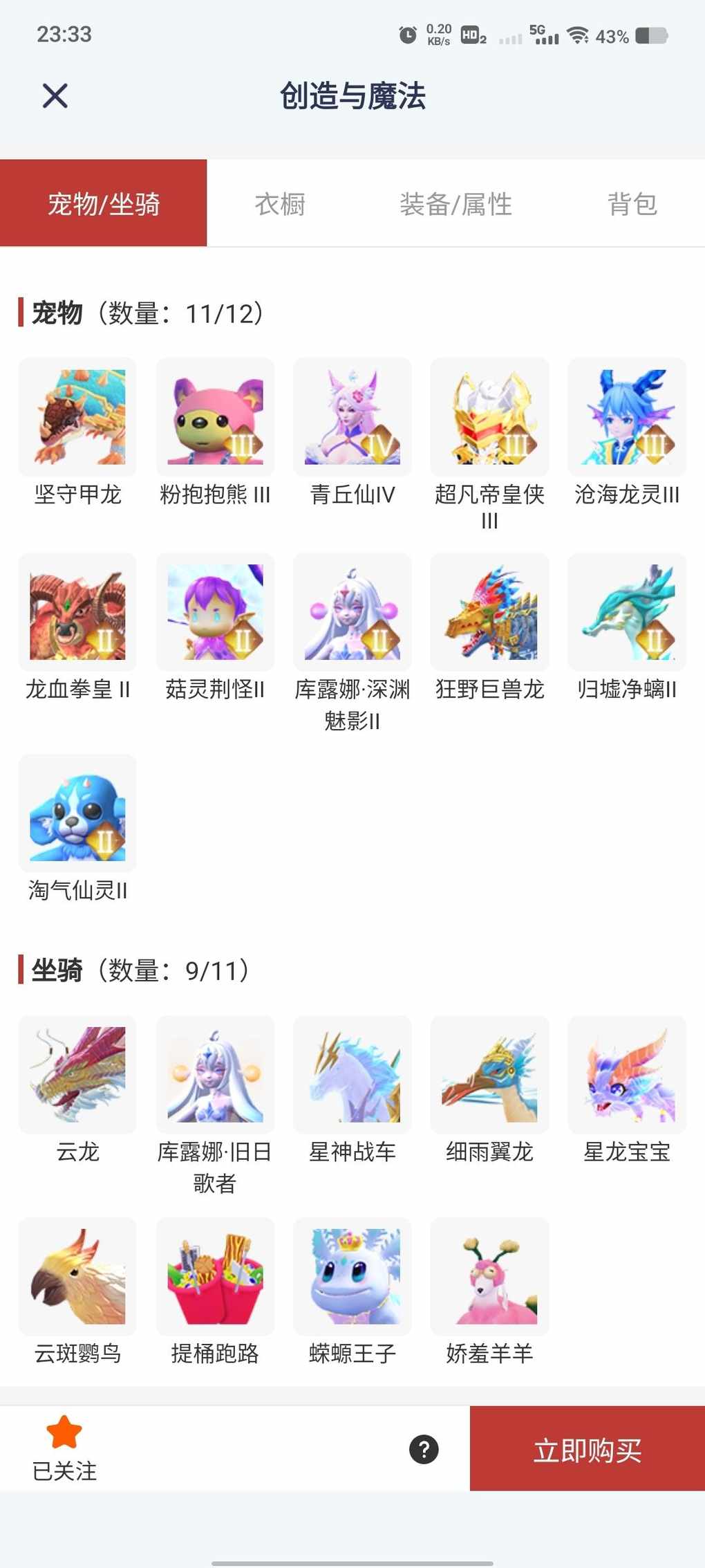Open the 龙血拳皇 II pet tile
Image resolution: width=705 pixels, height=1568 pixels.
[x=77, y=612]
